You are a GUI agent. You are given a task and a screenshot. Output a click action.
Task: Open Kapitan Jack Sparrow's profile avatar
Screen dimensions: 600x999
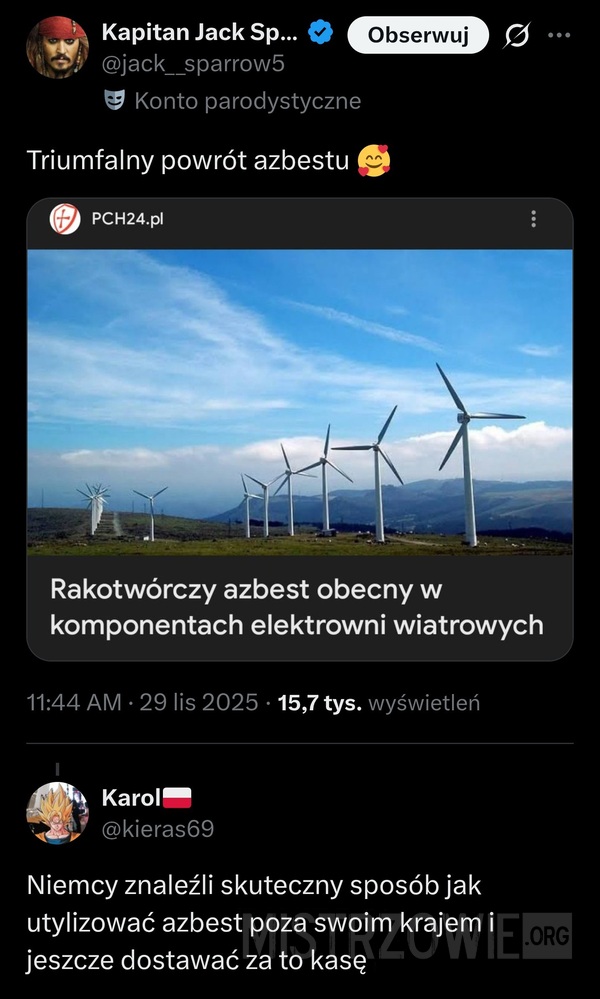(56, 47)
